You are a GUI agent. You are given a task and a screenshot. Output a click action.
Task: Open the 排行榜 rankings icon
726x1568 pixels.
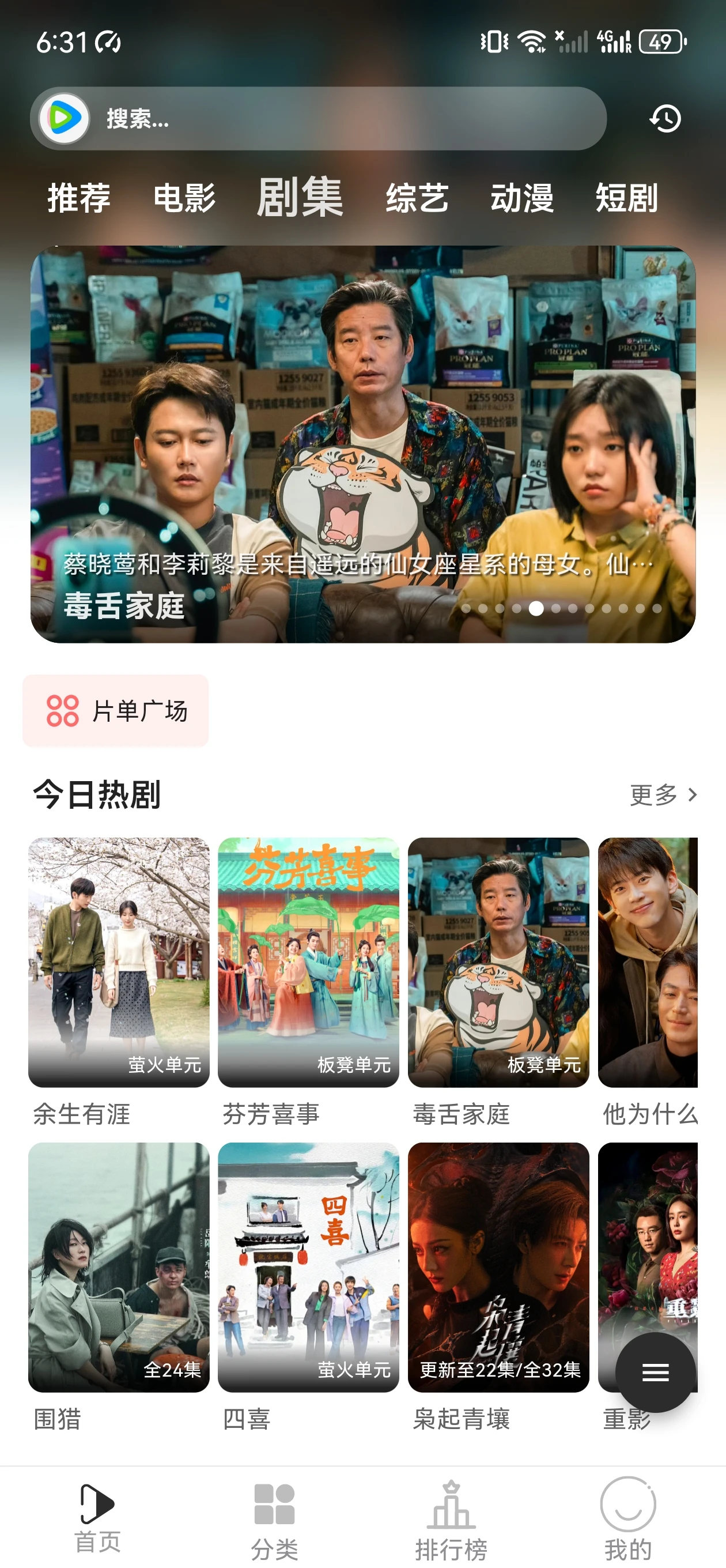[451, 1505]
